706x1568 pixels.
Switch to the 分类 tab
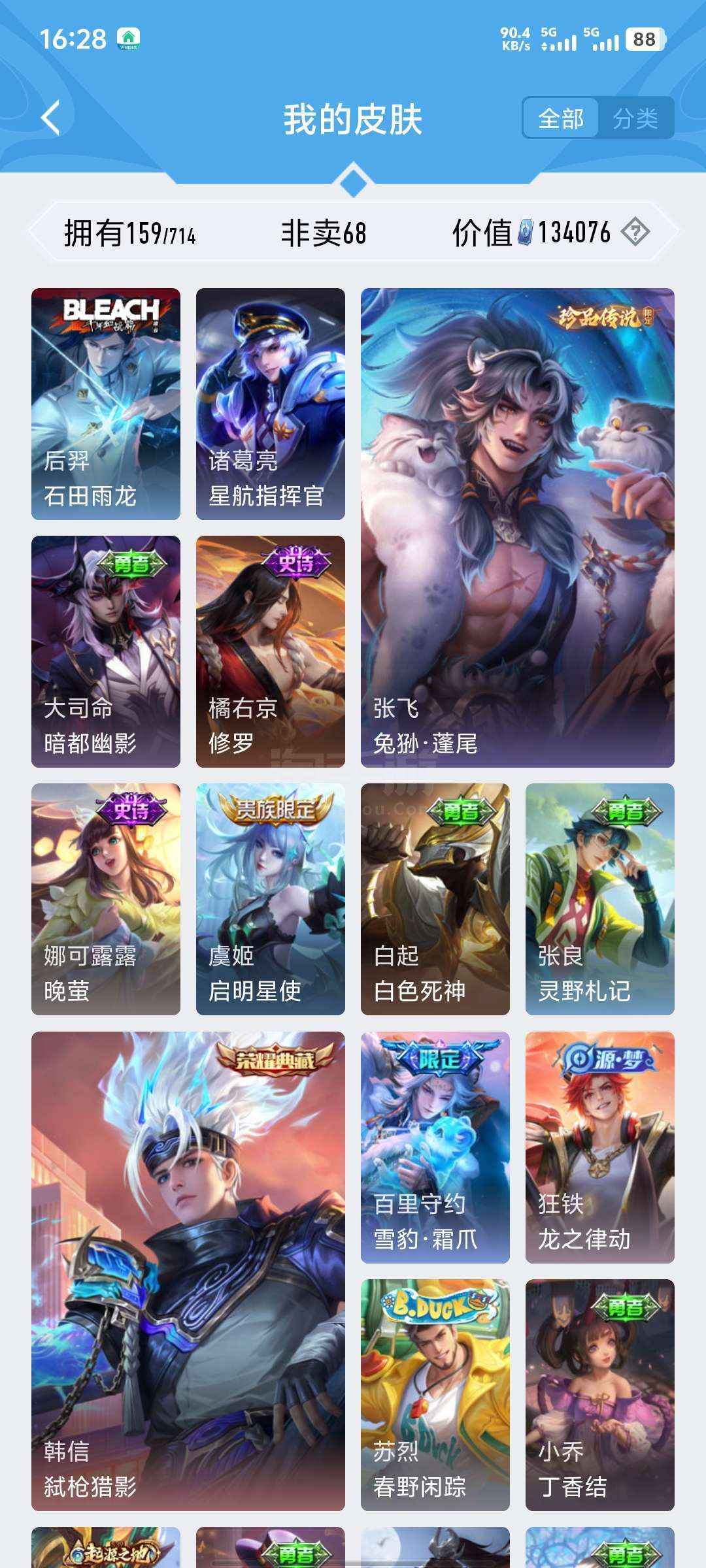(x=635, y=118)
